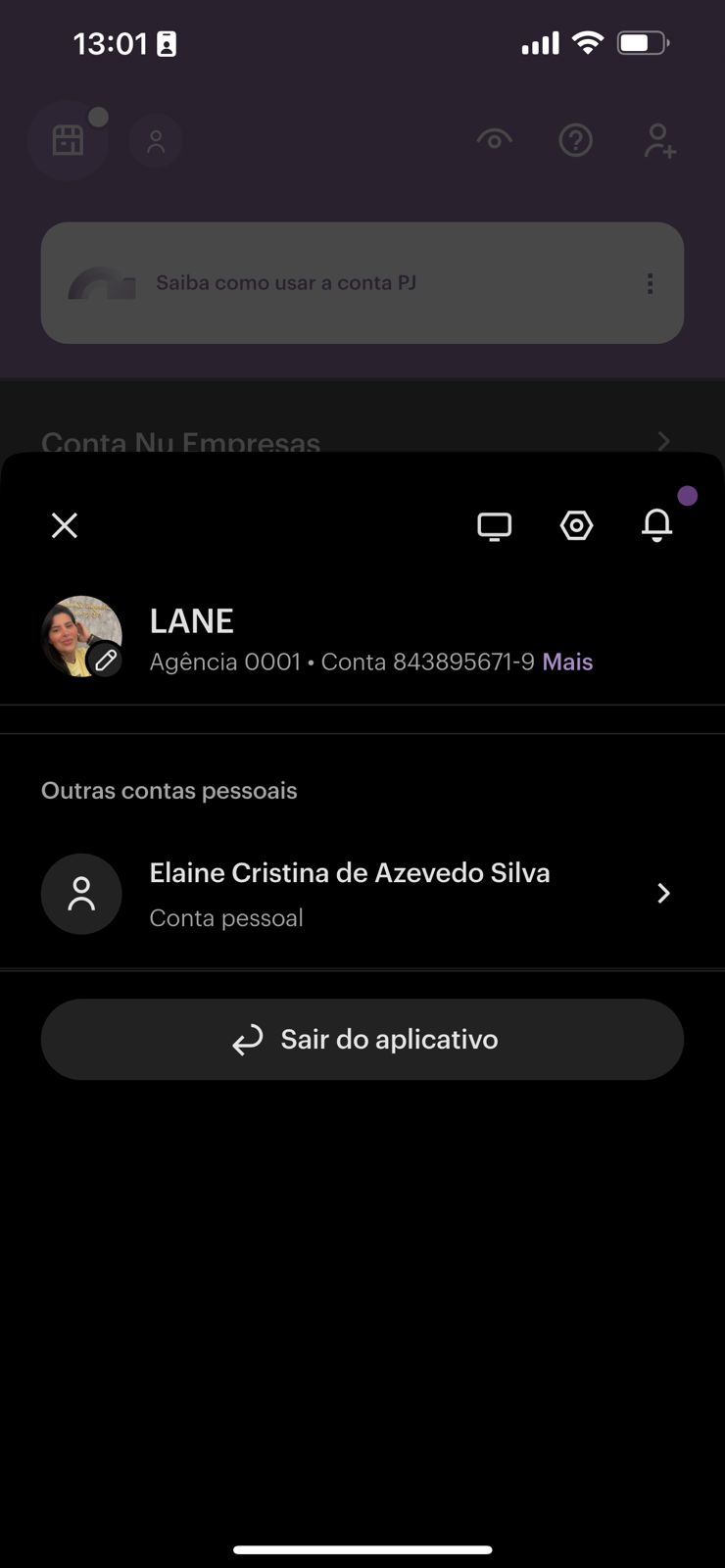Switch to Elaine Cristina de Azevedo Silva account
Viewport: 725px width, 1568px height.
pyautogui.click(x=362, y=894)
